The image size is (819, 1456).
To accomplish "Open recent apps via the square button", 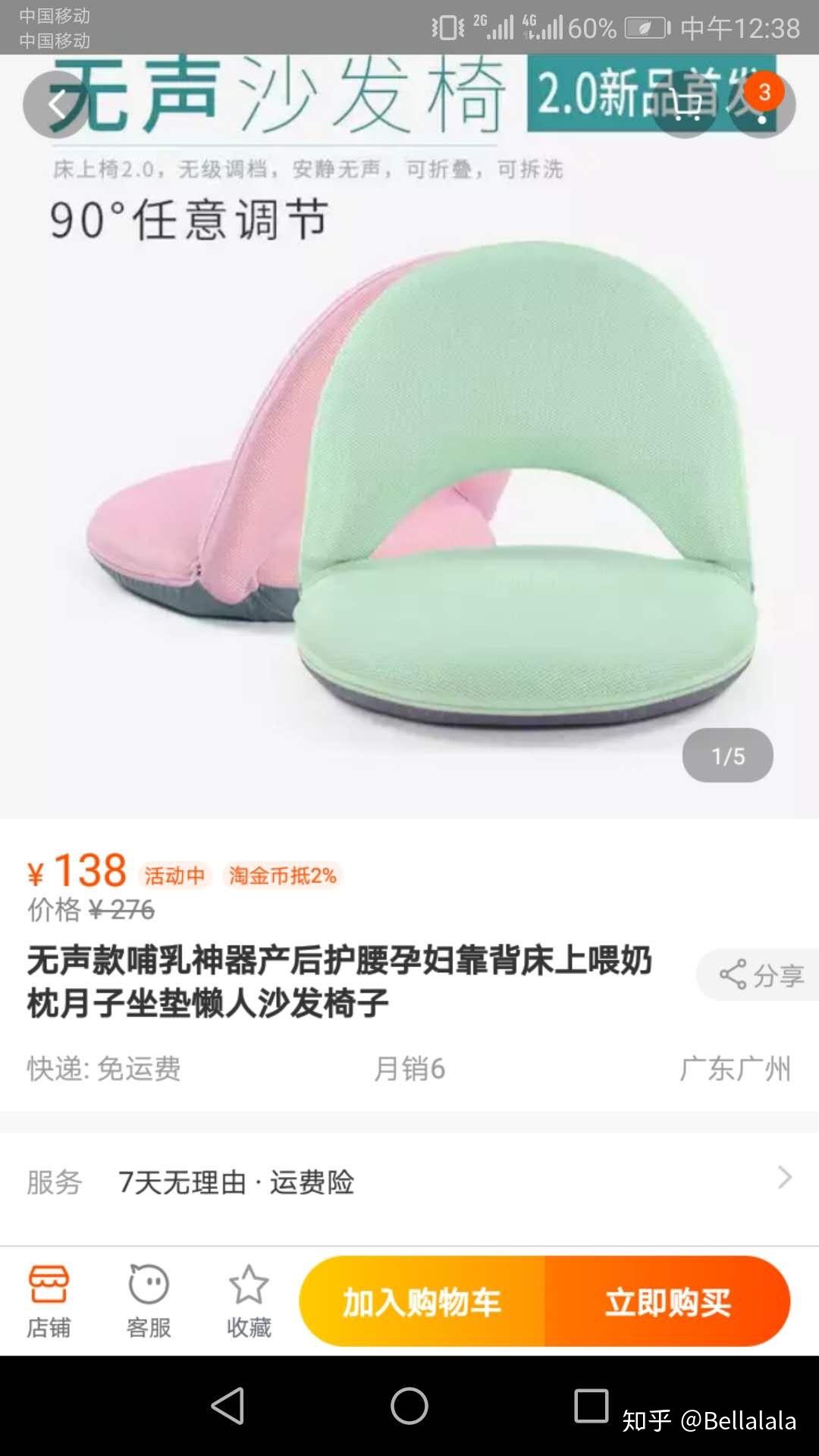I will [x=591, y=1407].
